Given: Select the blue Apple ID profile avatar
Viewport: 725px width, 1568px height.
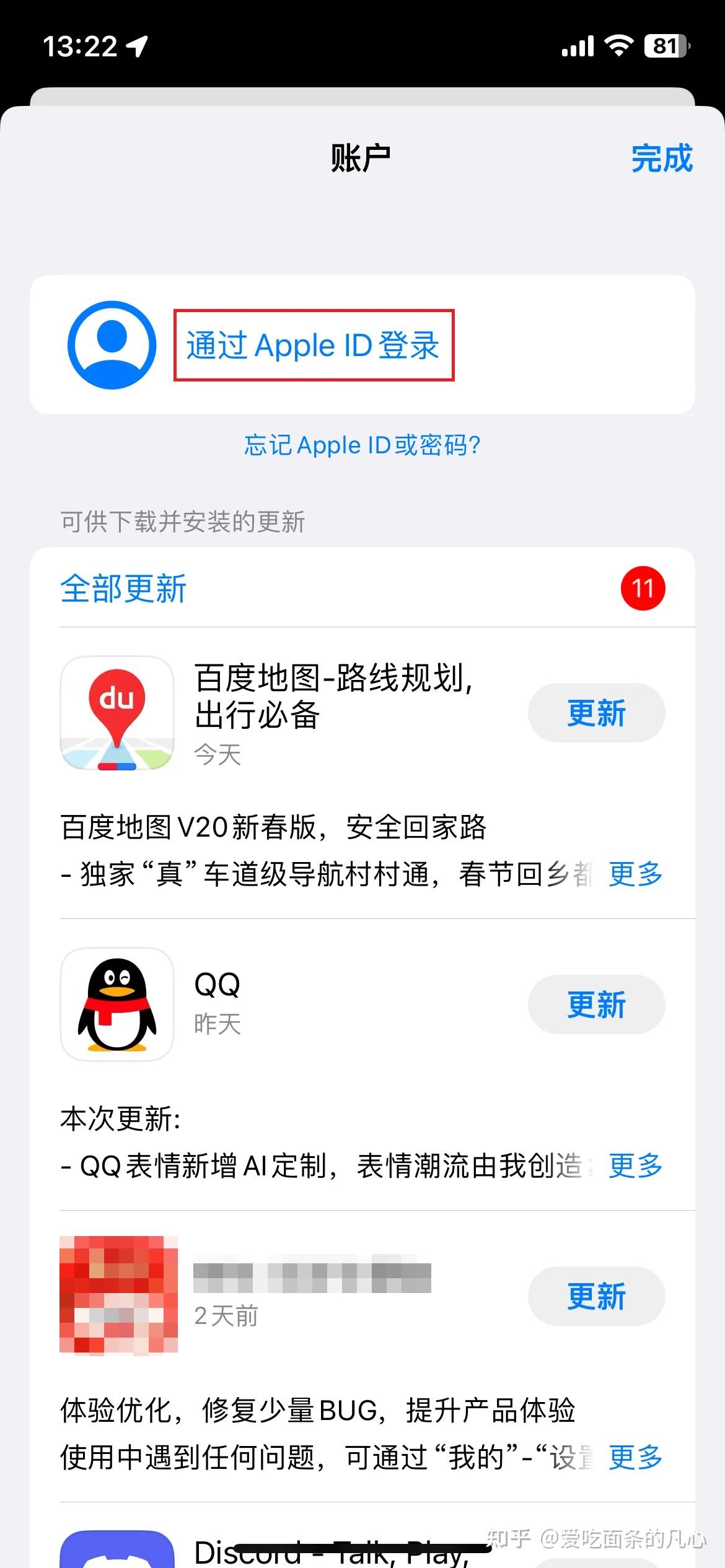Looking at the screenshot, I should [x=112, y=347].
